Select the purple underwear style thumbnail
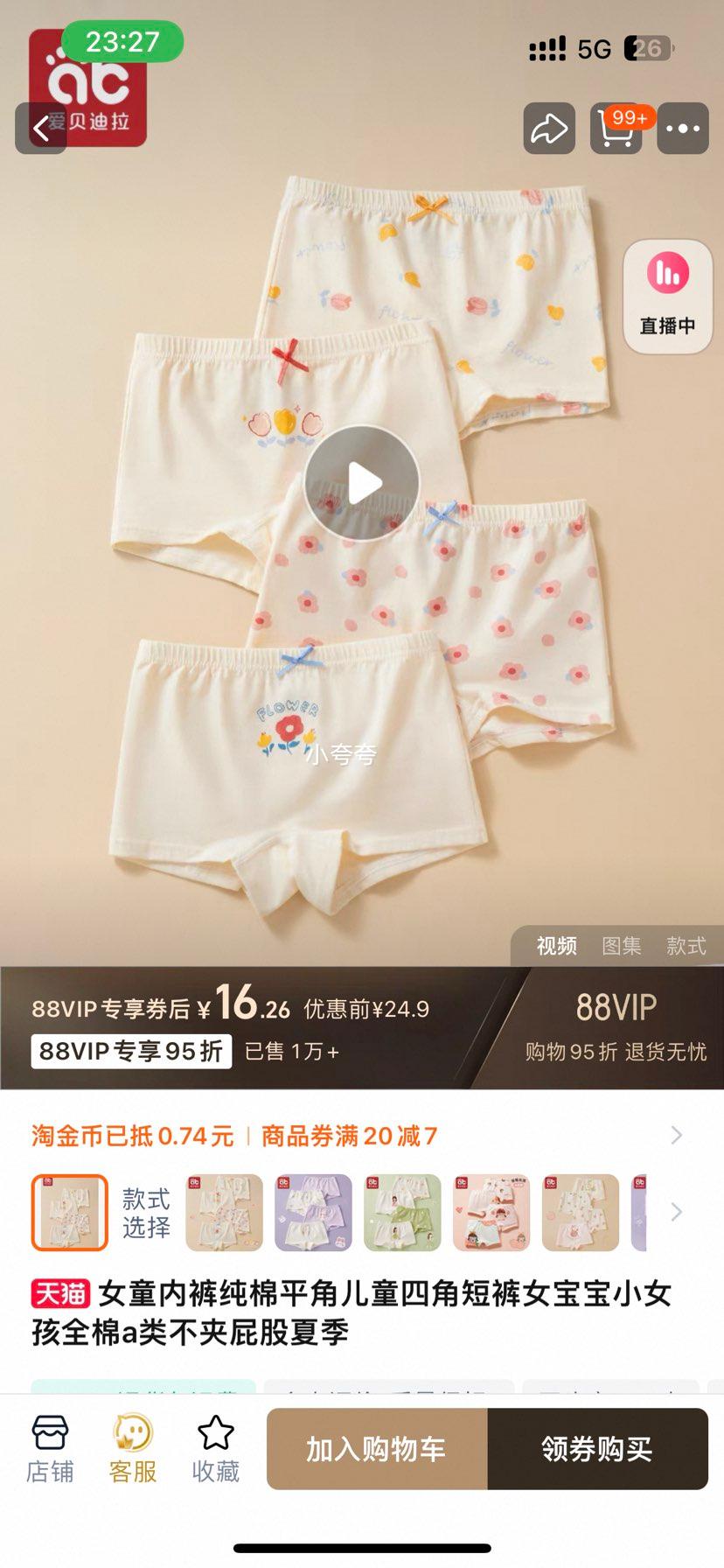Image resolution: width=724 pixels, height=1568 pixels. coord(313,1213)
